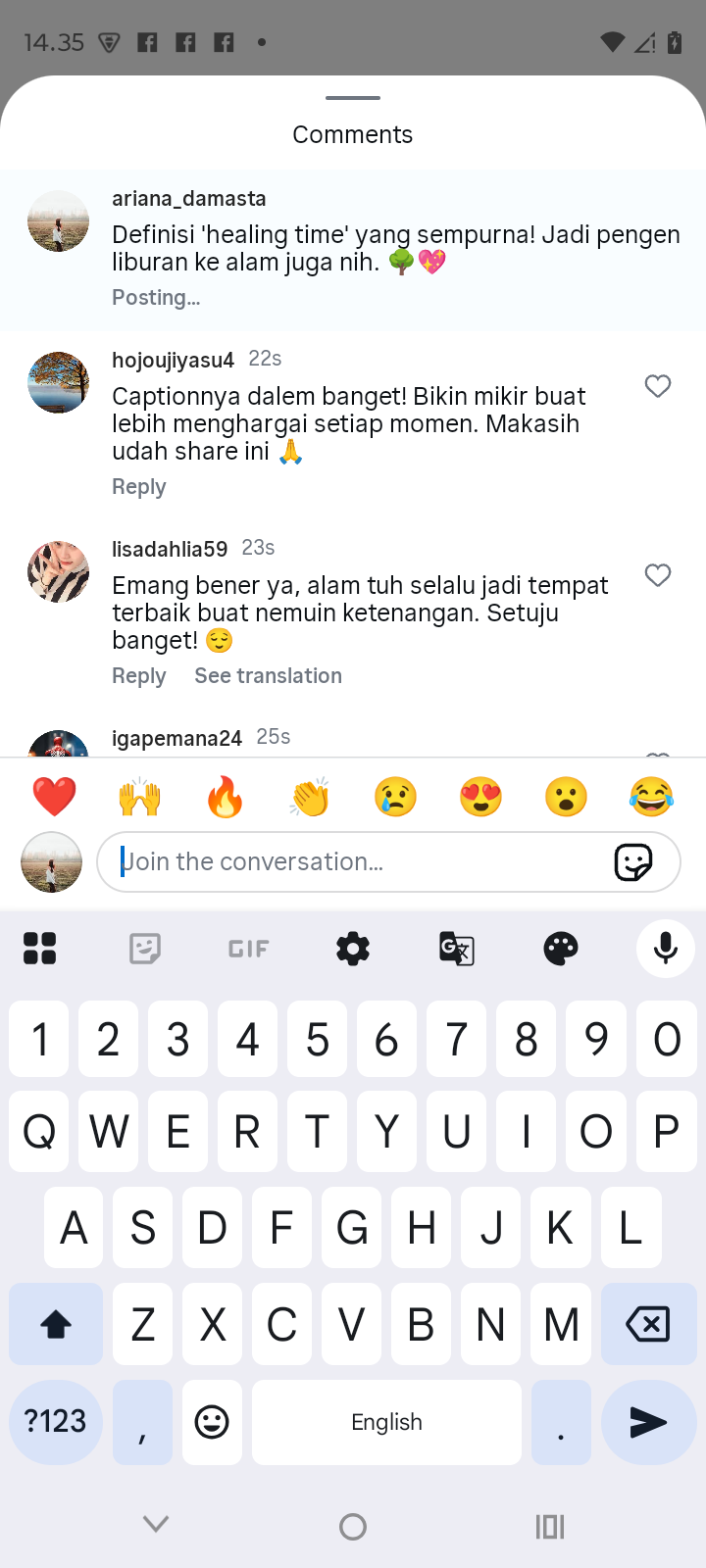The width and height of the screenshot is (706, 1568).
Task: Open keyboard settings gear
Action: (353, 949)
